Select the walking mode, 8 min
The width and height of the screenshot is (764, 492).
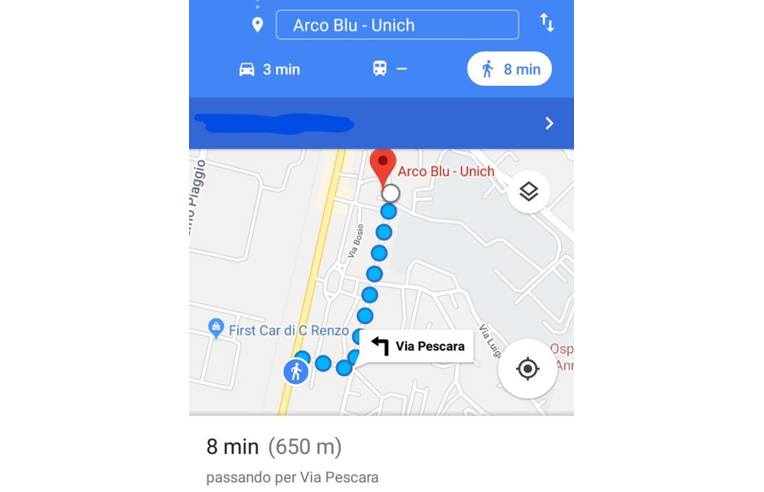click(x=510, y=69)
